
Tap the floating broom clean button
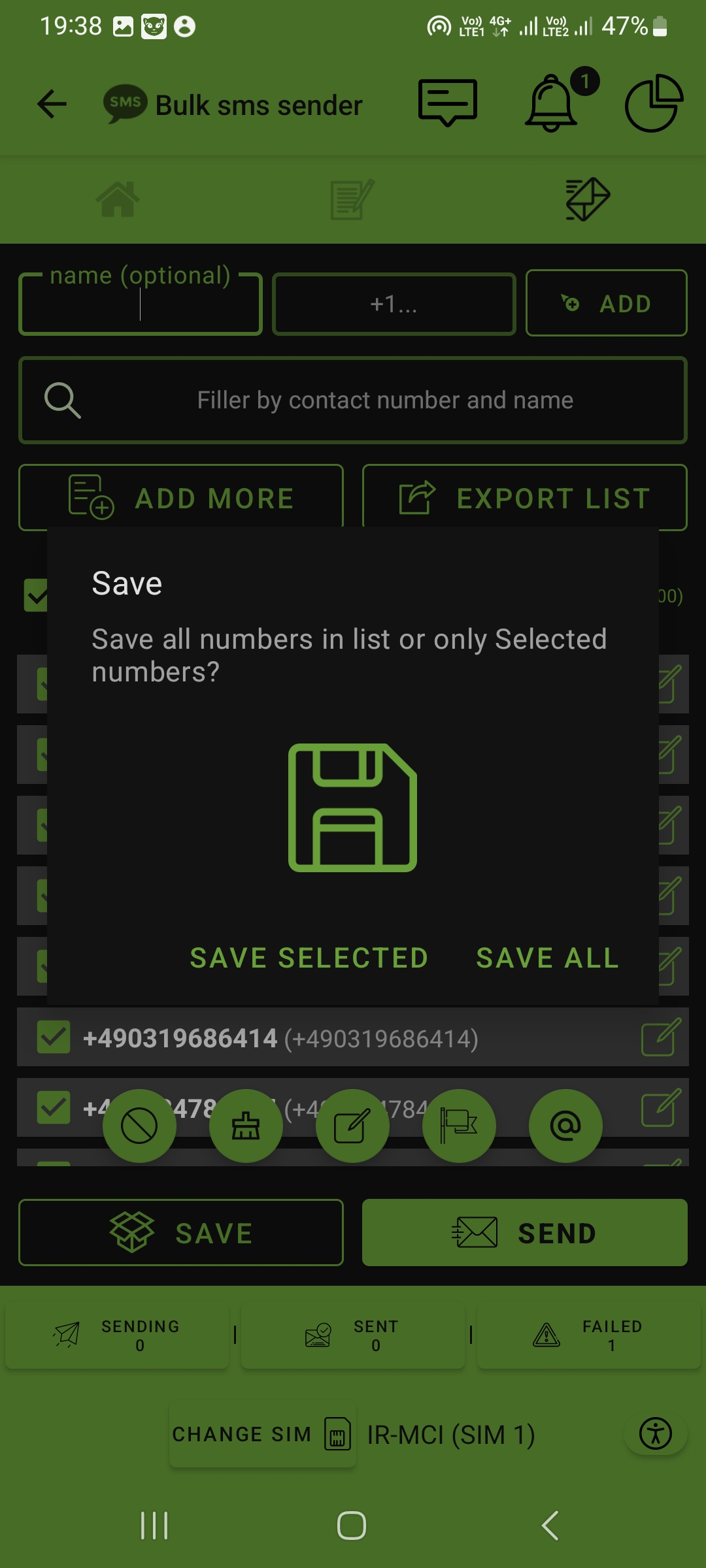point(246,1126)
